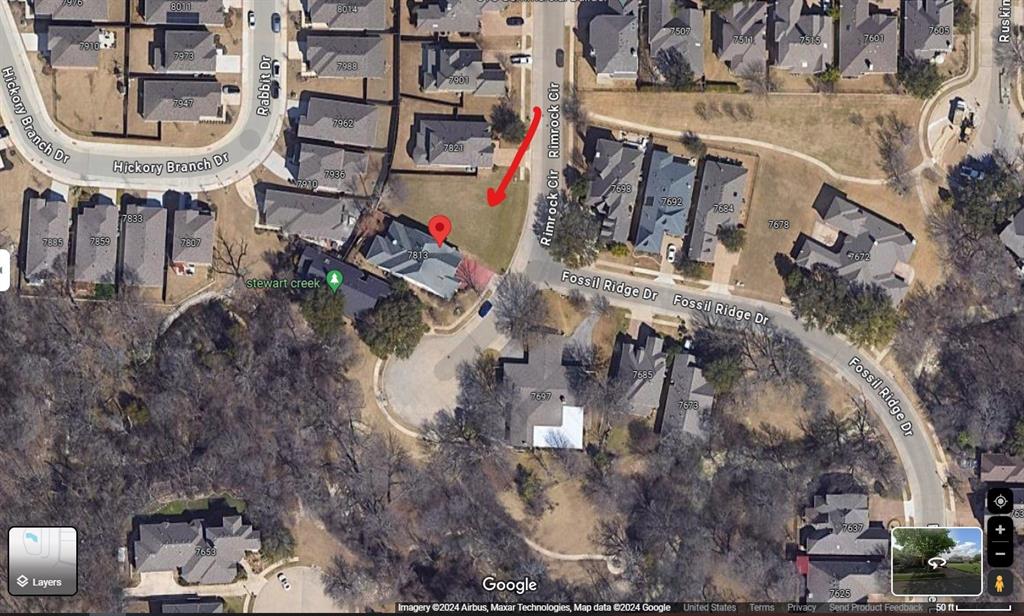Zoom in on the map

click(x=1000, y=529)
